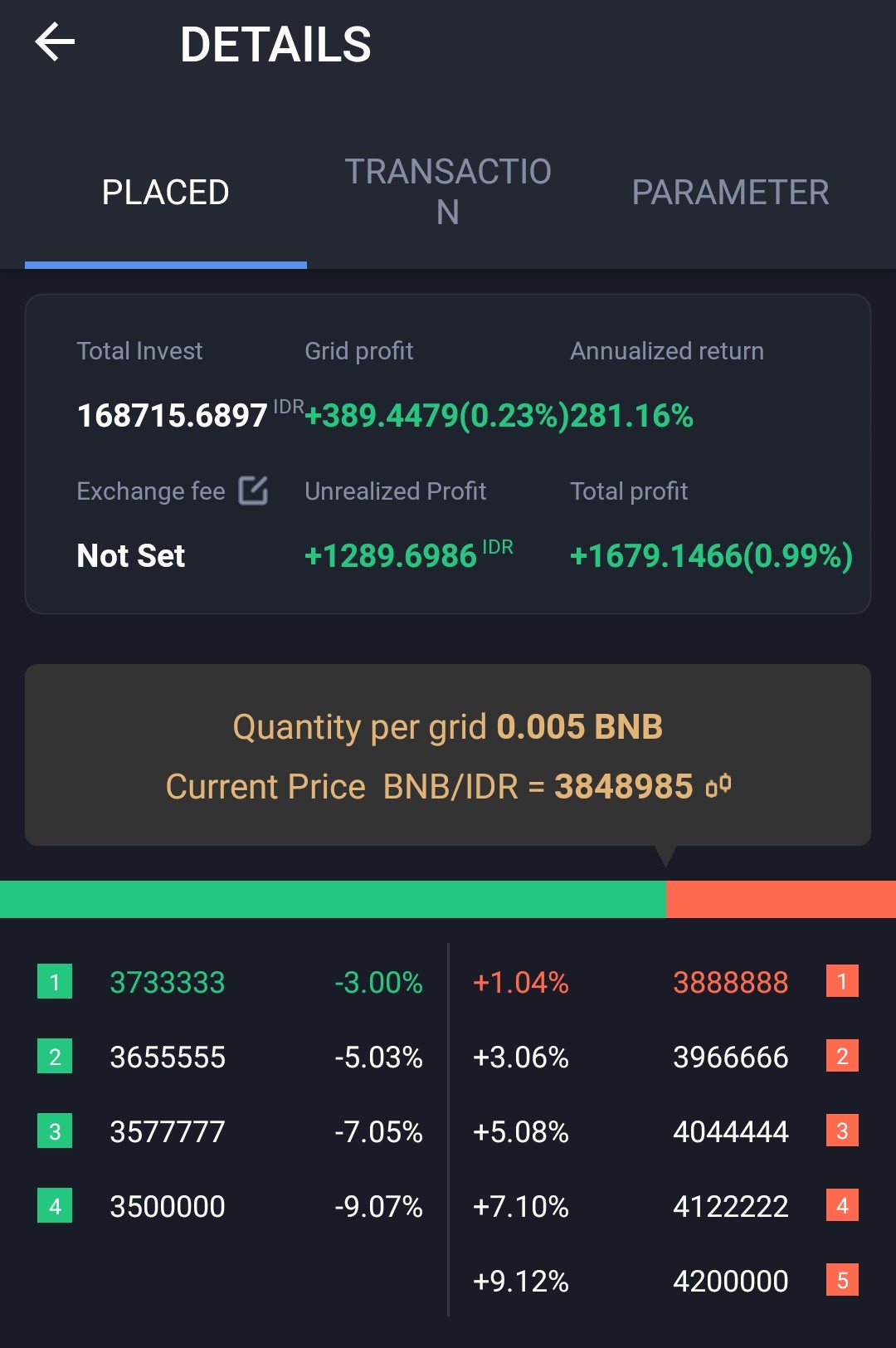Switch to the Transaction tab
This screenshot has height=1348, width=896.
(448, 192)
